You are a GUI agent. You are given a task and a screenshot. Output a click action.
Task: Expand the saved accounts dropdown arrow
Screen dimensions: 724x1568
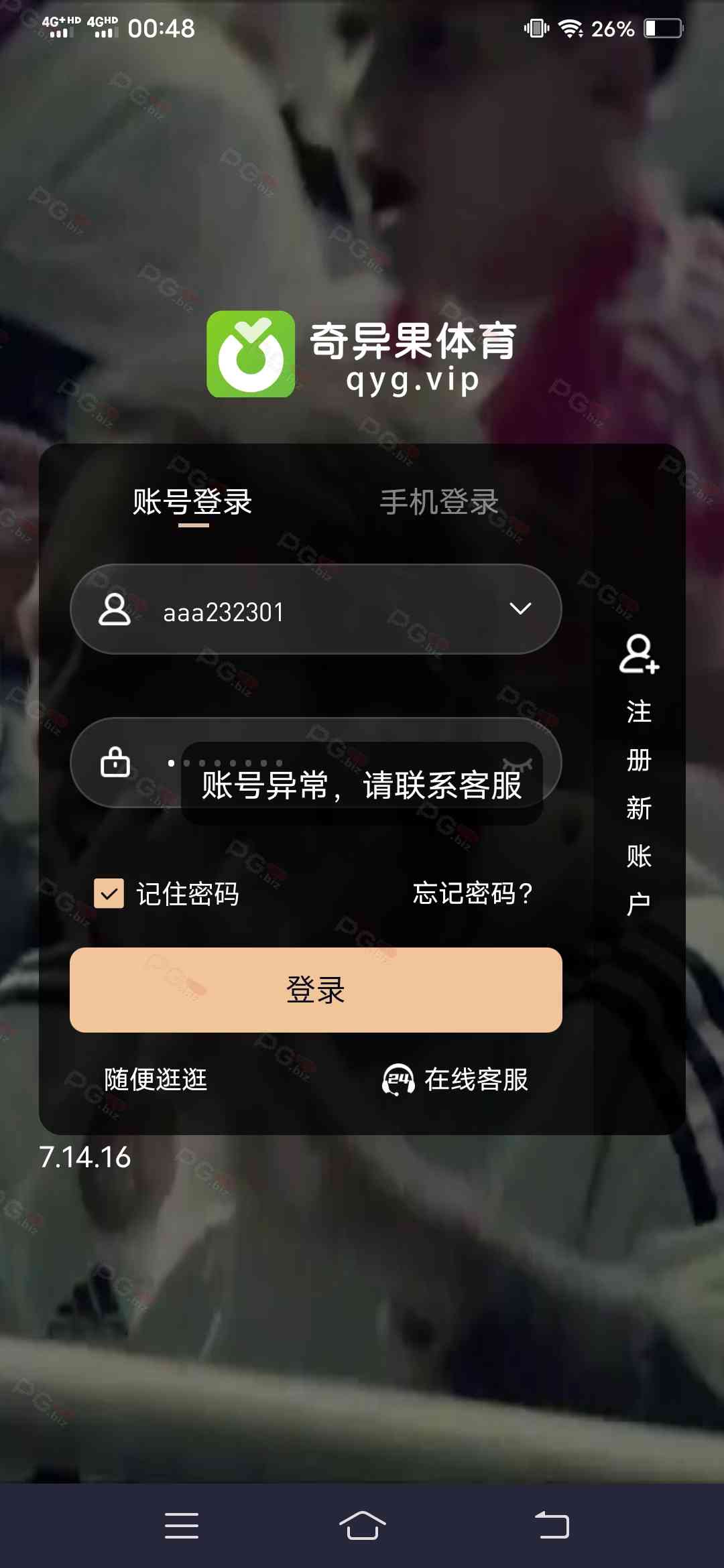(x=520, y=608)
